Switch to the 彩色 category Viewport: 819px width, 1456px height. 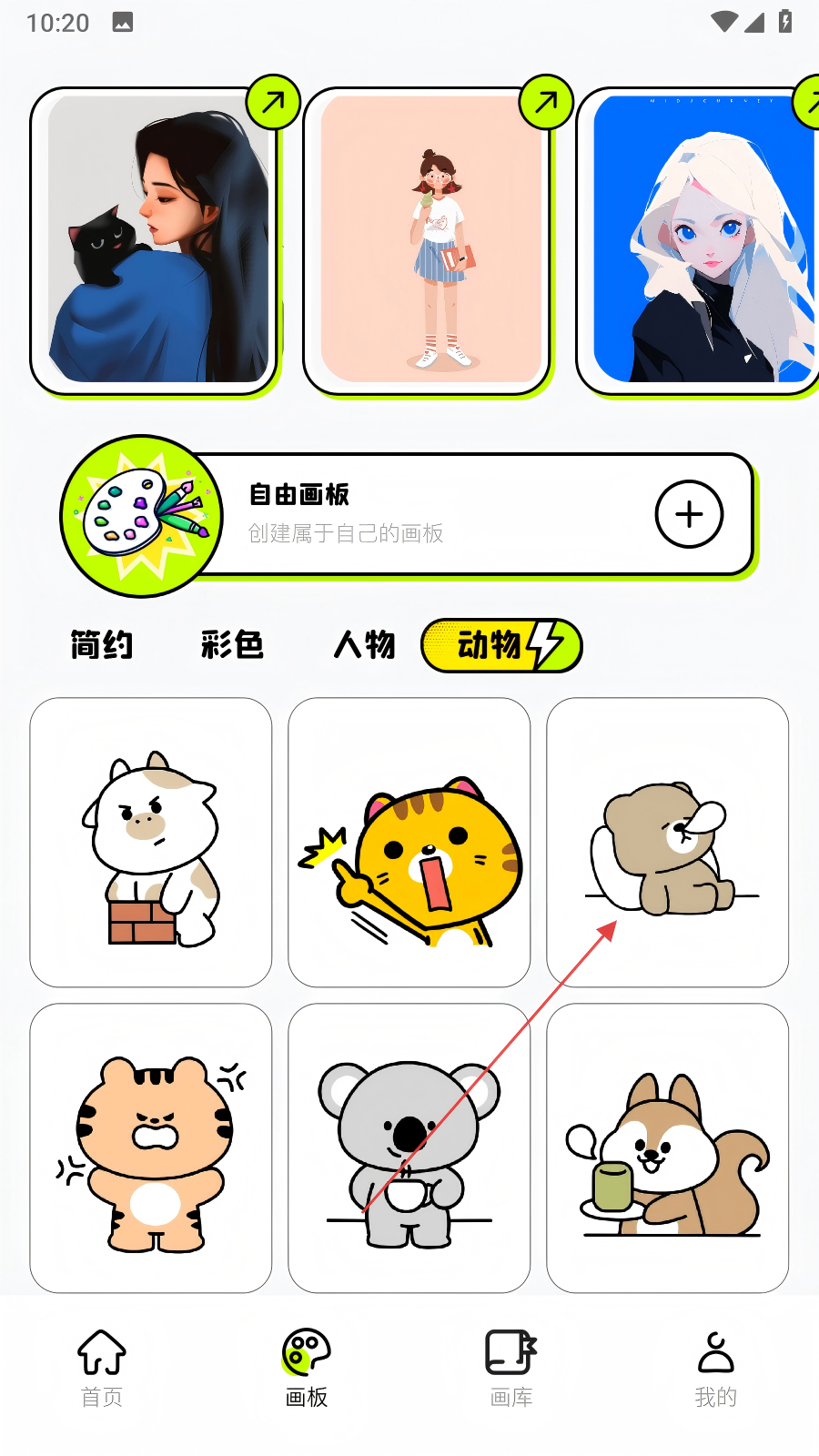(232, 645)
